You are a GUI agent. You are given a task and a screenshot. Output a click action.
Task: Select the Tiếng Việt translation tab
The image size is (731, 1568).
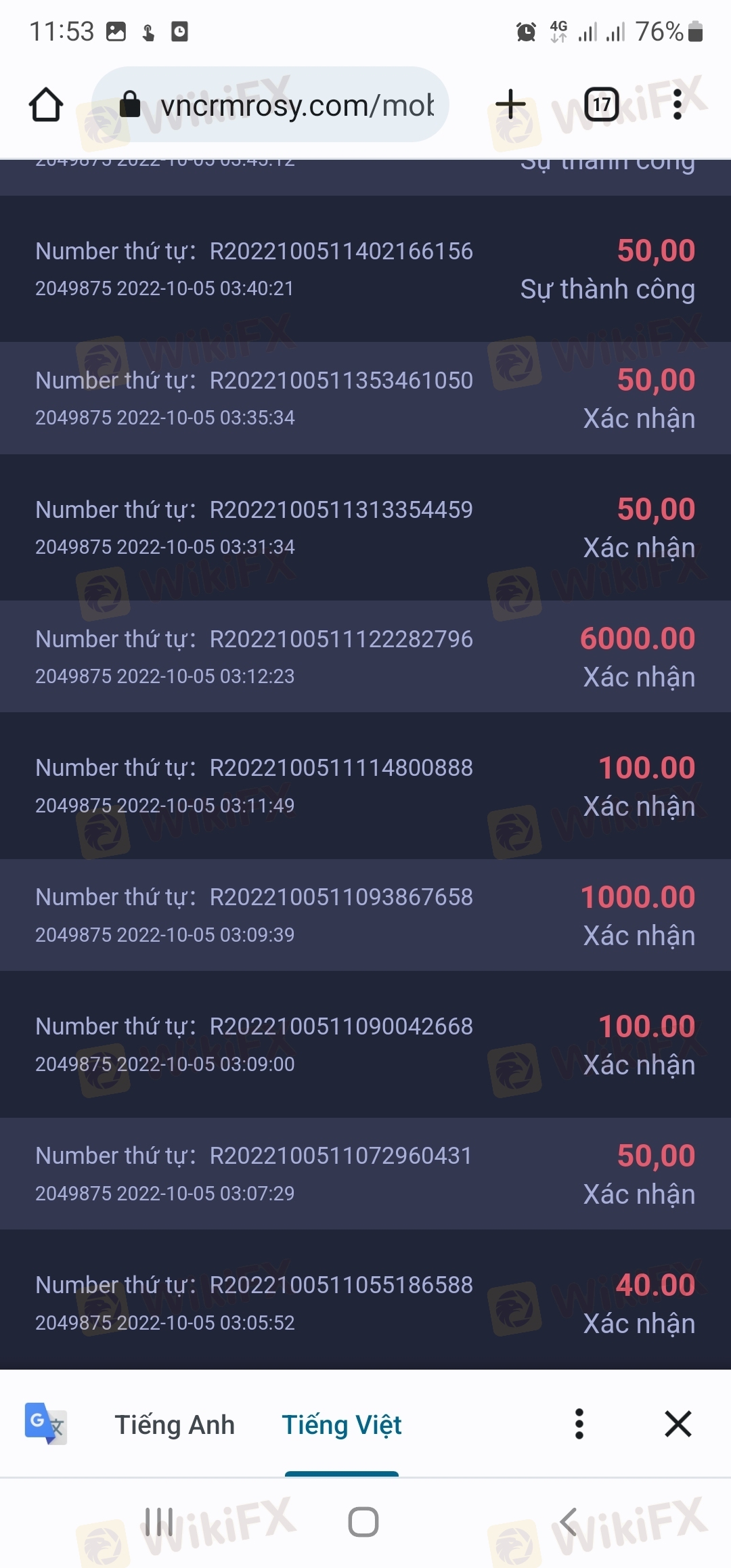(x=342, y=1424)
